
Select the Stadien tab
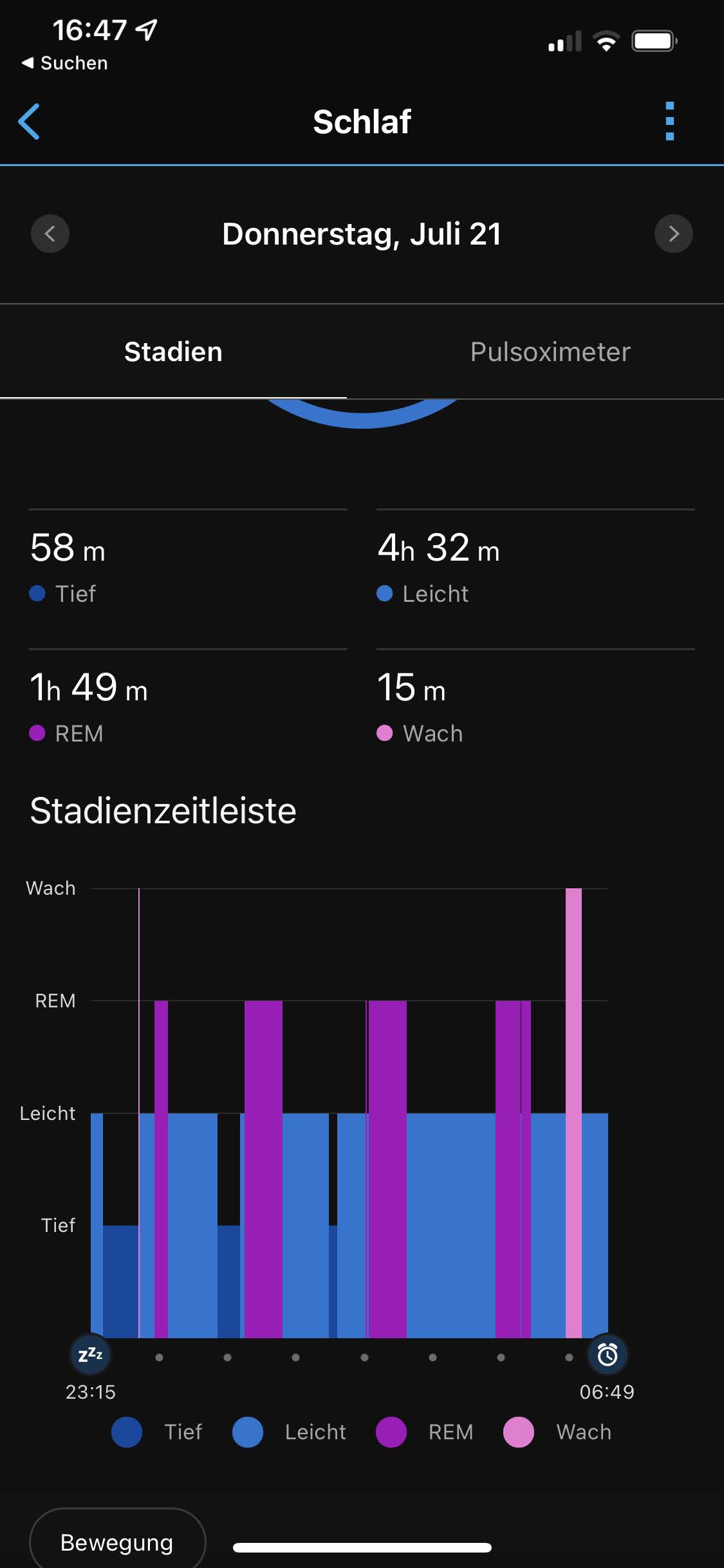click(173, 352)
